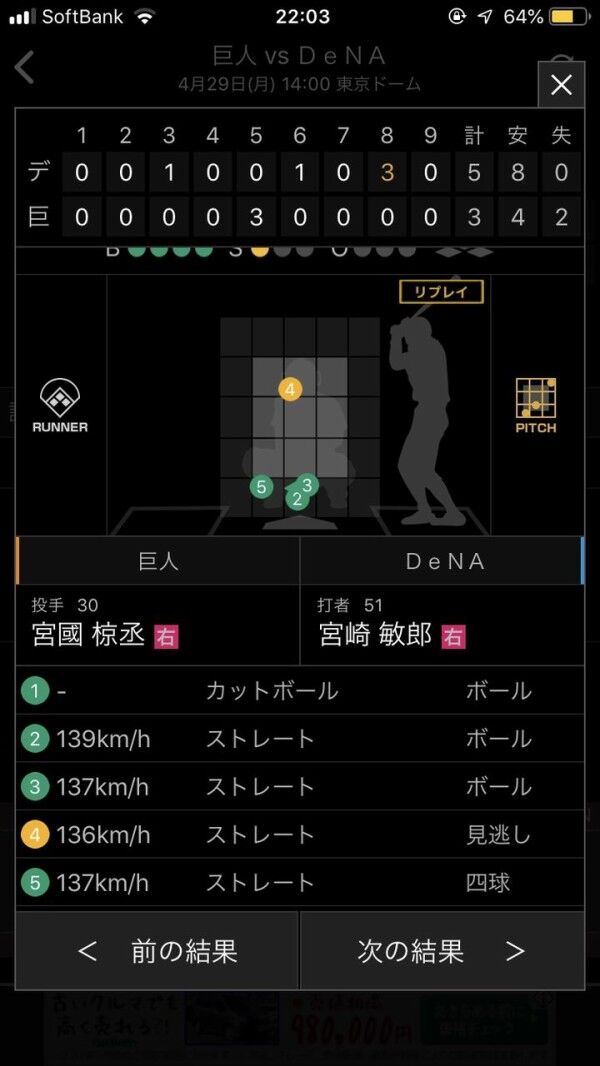Close the pitch detail overlay

(x=561, y=85)
